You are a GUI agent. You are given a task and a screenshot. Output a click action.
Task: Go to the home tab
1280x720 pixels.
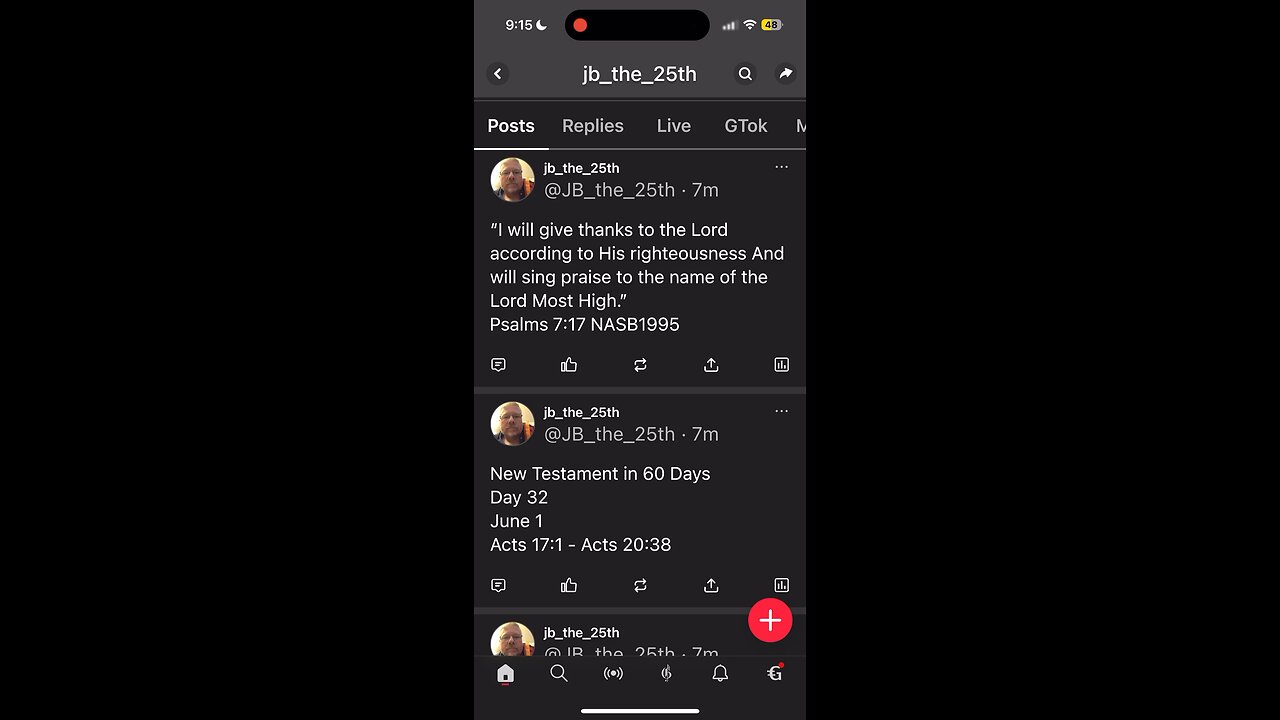505,674
